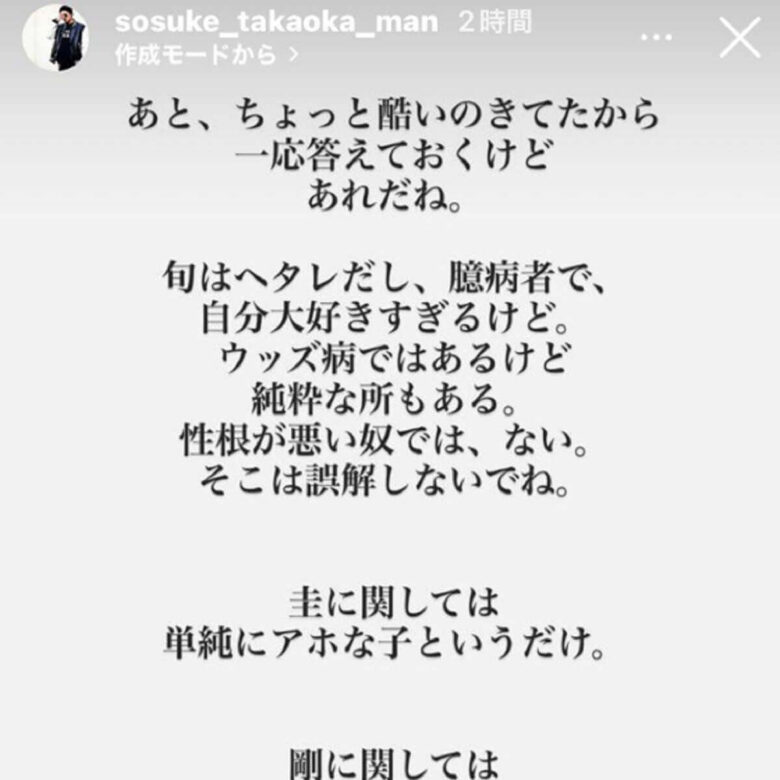Tap the username sosuke_takaoka_man
780x780 pixels.
click(x=276, y=22)
